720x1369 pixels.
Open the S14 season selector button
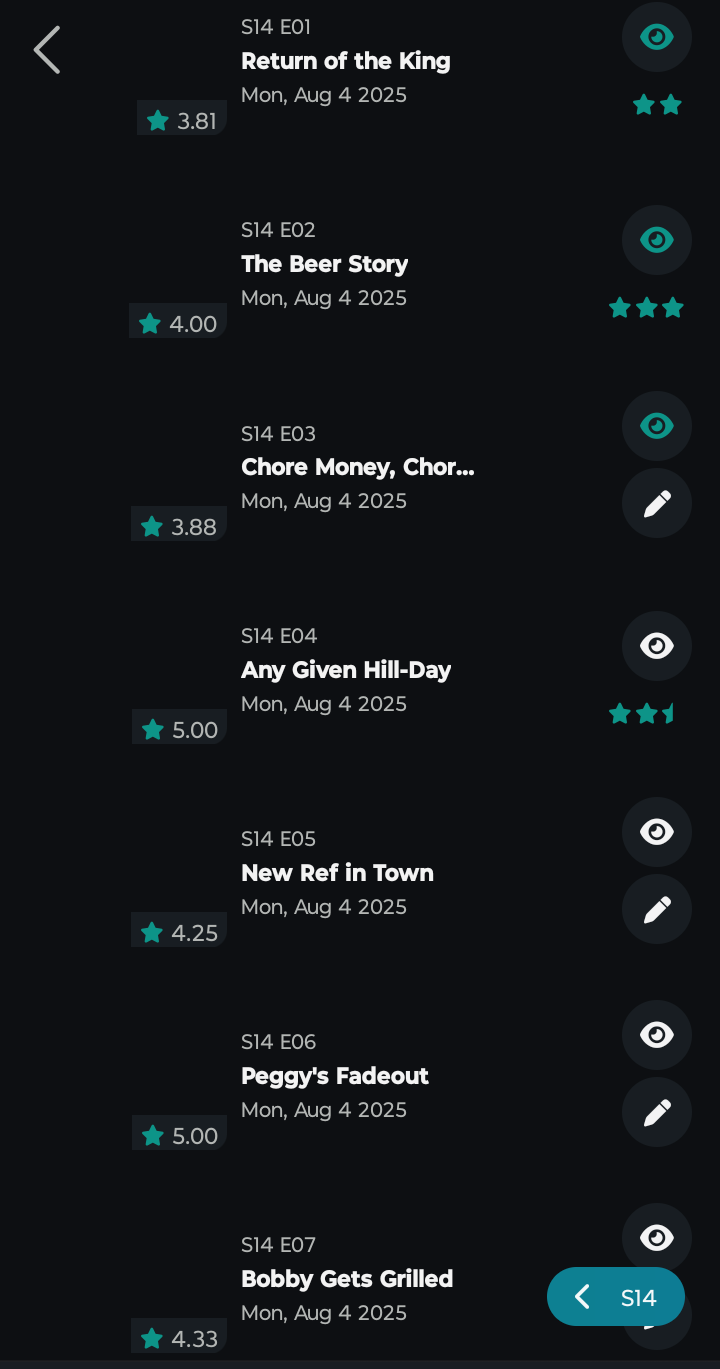tap(616, 1297)
